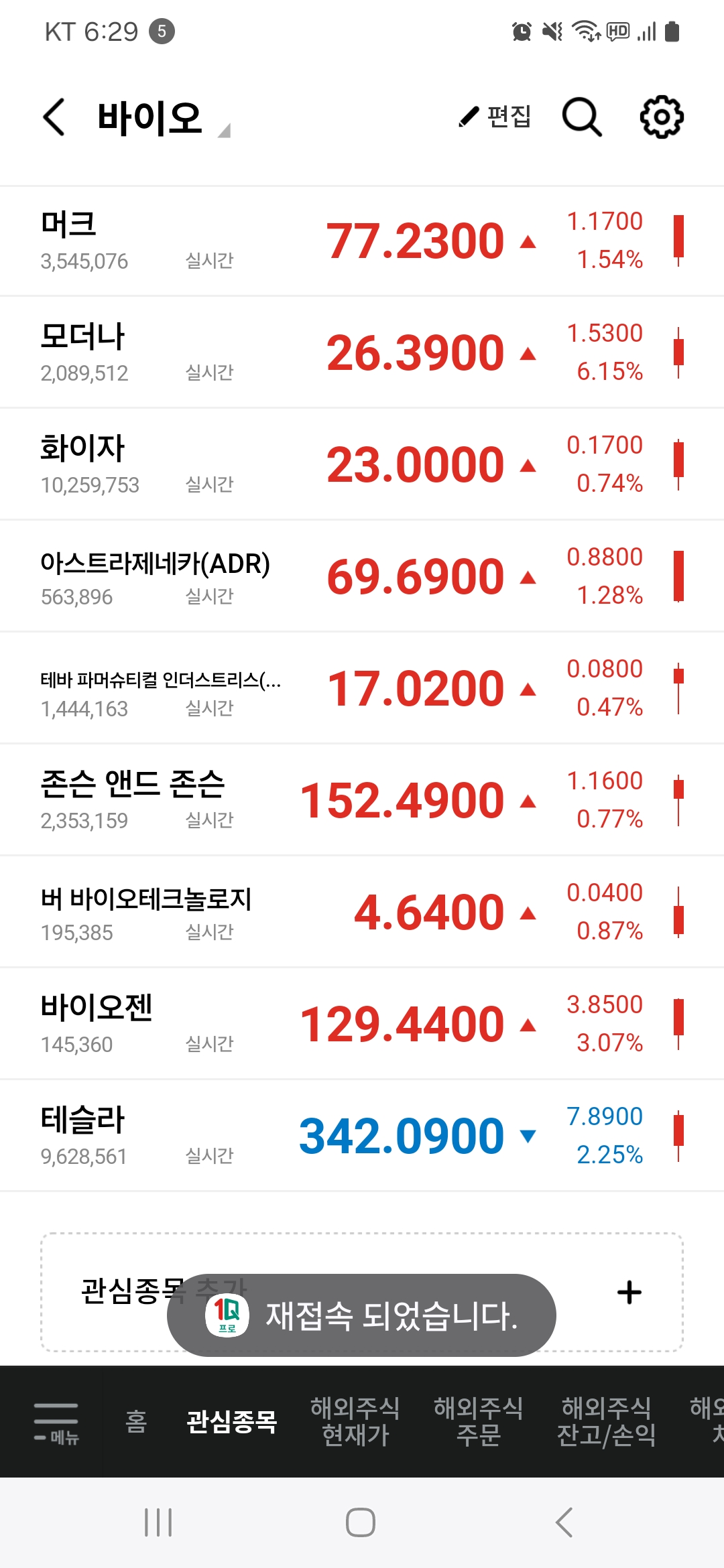Tap the 편집 edit button
The image size is (724, 1568).
[495, 117]
